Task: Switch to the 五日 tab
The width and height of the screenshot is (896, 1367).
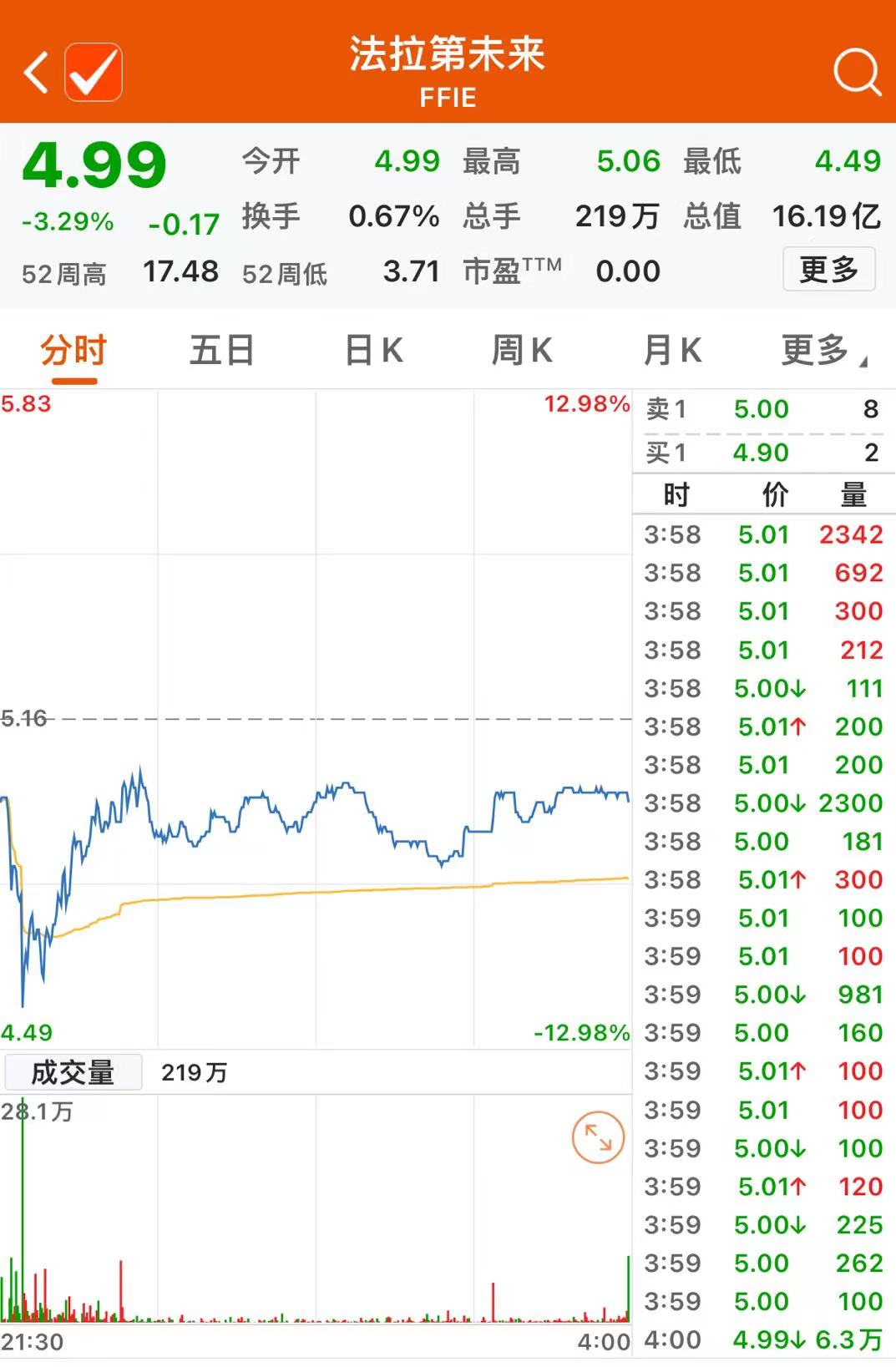Action: point(221,351)
